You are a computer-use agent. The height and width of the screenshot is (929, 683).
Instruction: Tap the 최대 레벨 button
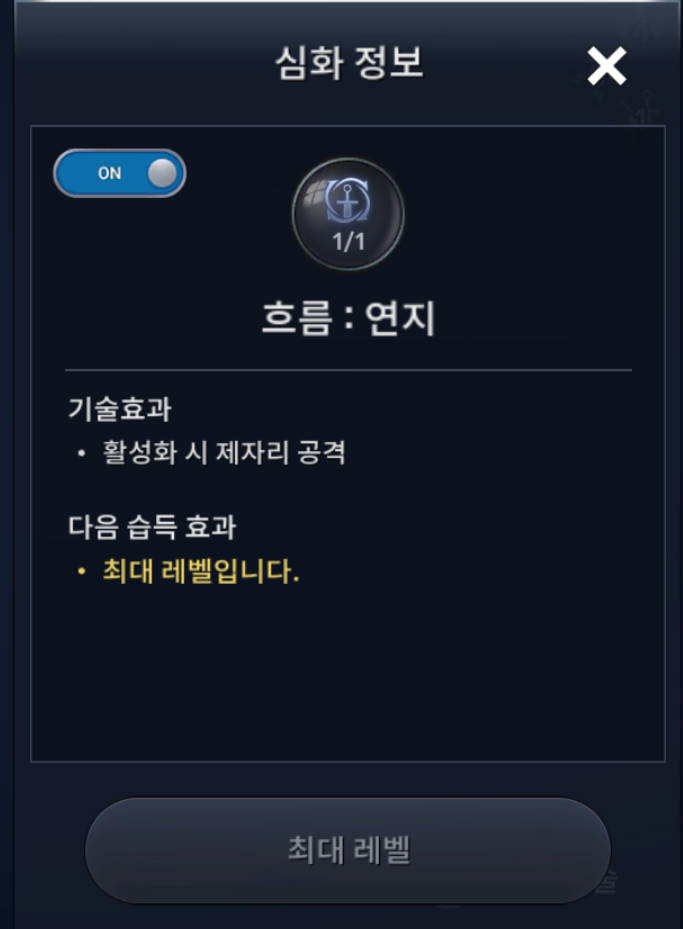click(x=347, y=851)
